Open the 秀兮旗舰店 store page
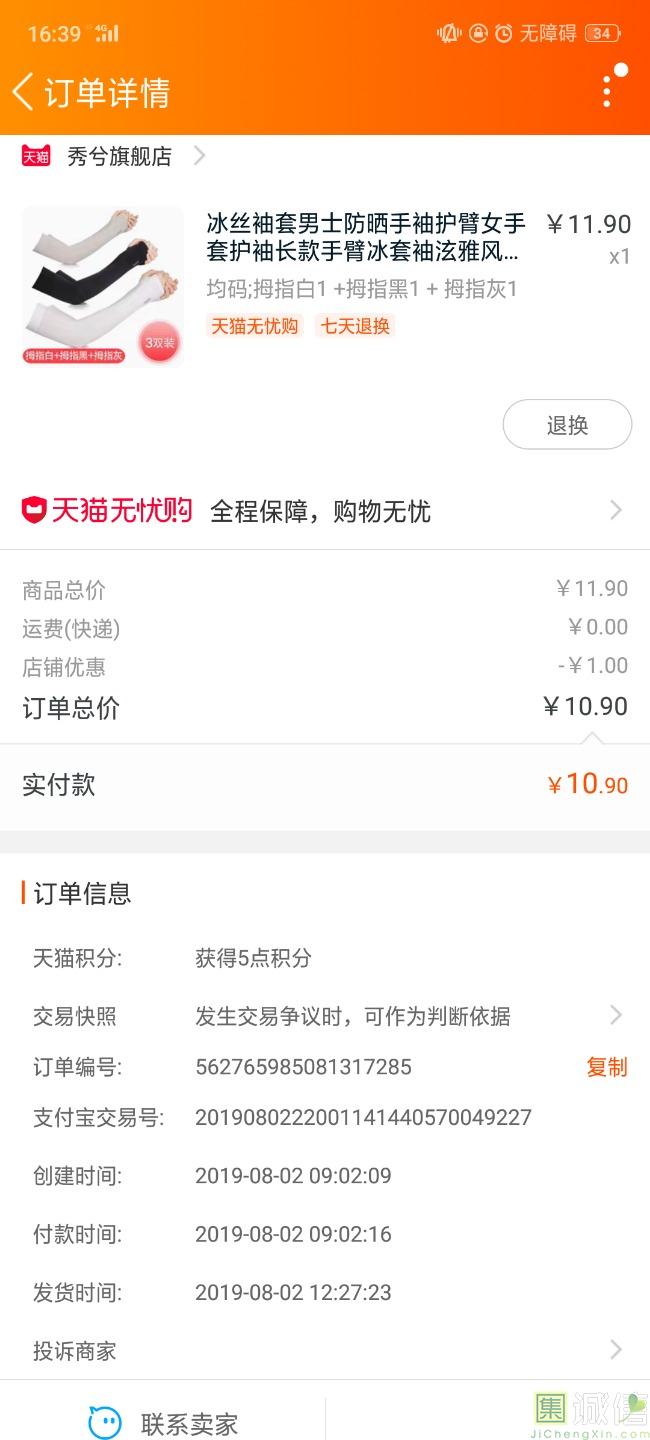The width and height of the screenshot is (650, 1440). (119, 156)
